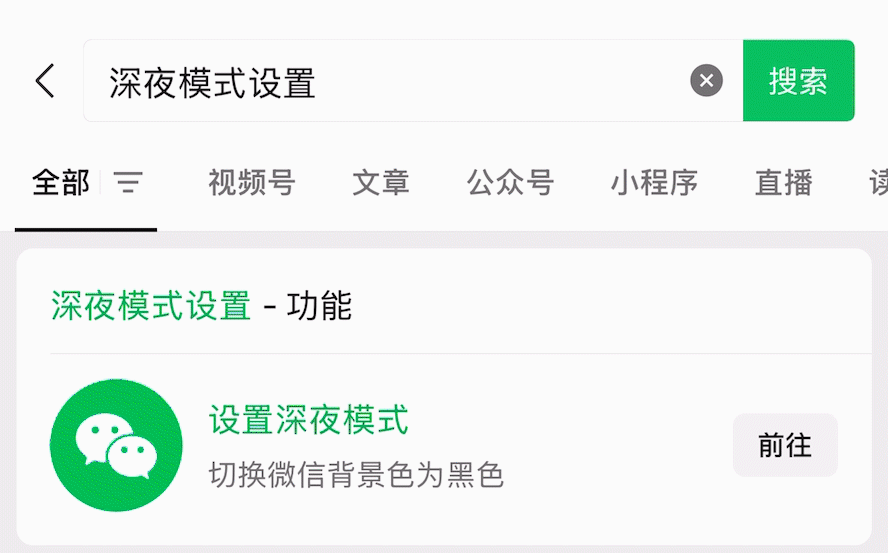Image resolution: width=888 pixels, height=553 pixels.
Task: Open the filter icon next to 全部
Action: (x=128, y=183)
